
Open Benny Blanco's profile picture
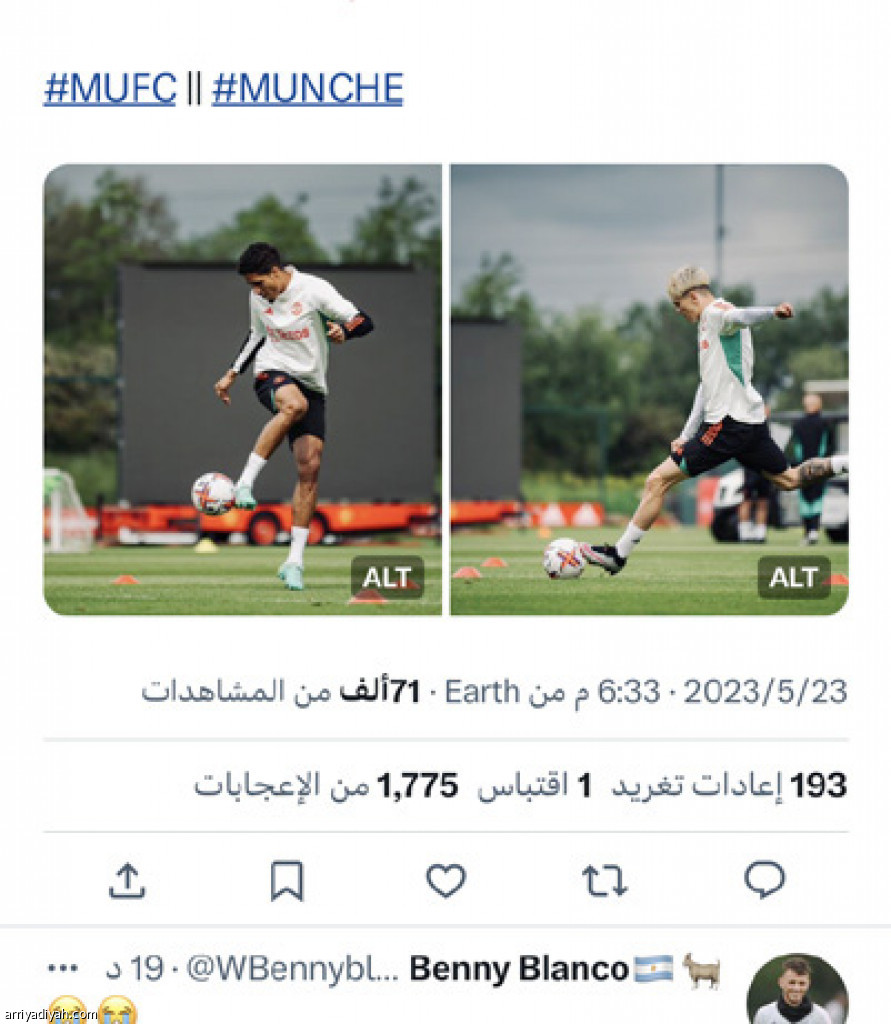click(796, 989)
